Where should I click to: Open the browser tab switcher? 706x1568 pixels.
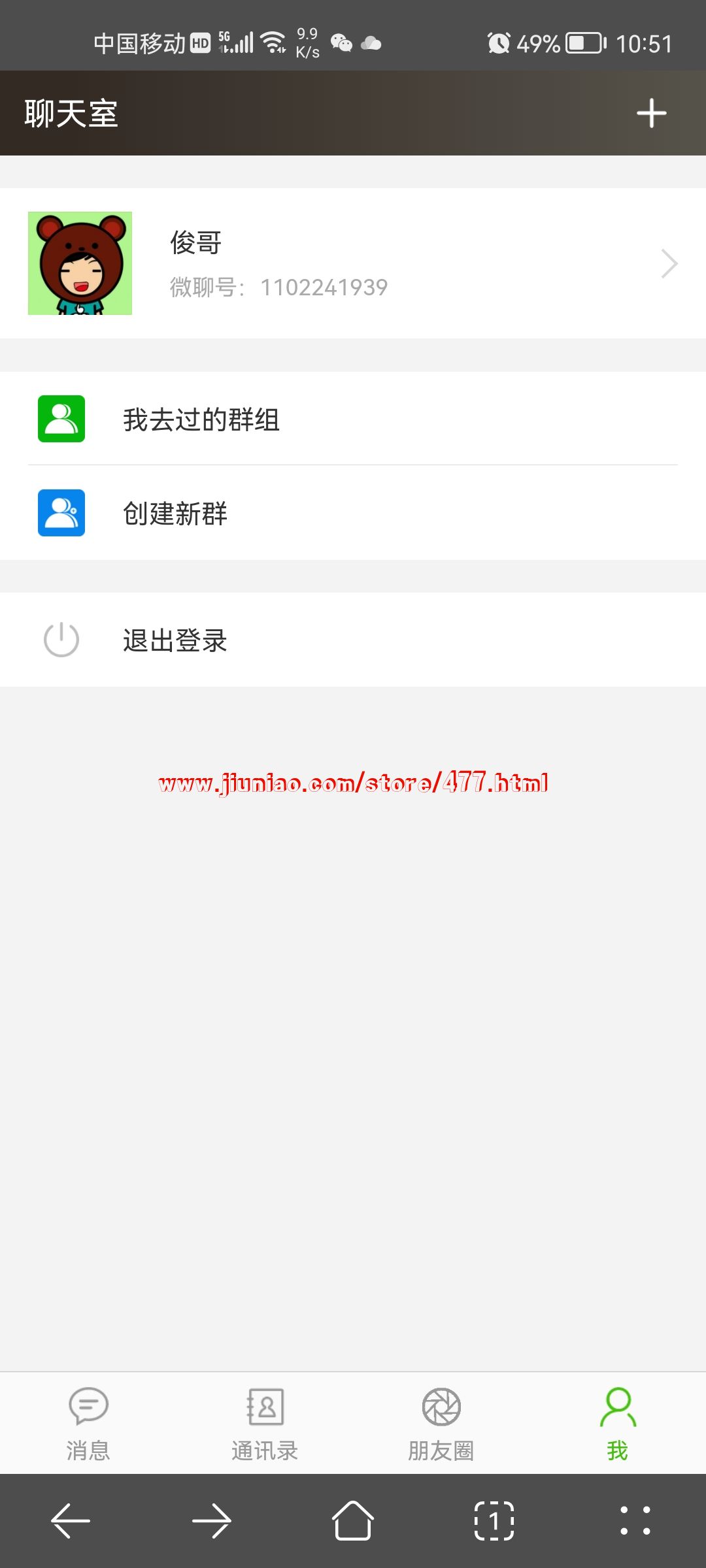[x=494, y=1521]
